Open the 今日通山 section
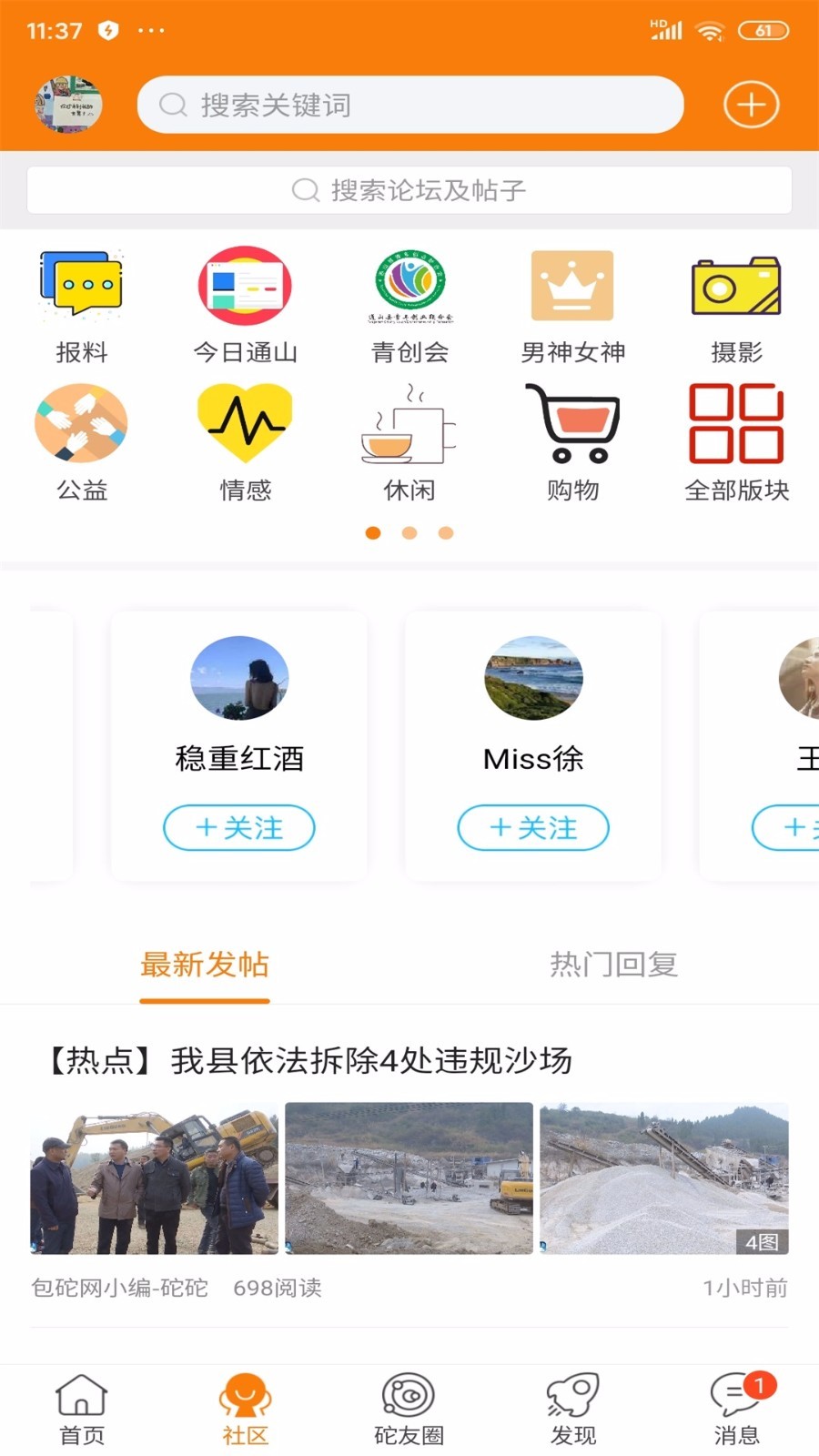 (245, 305)
